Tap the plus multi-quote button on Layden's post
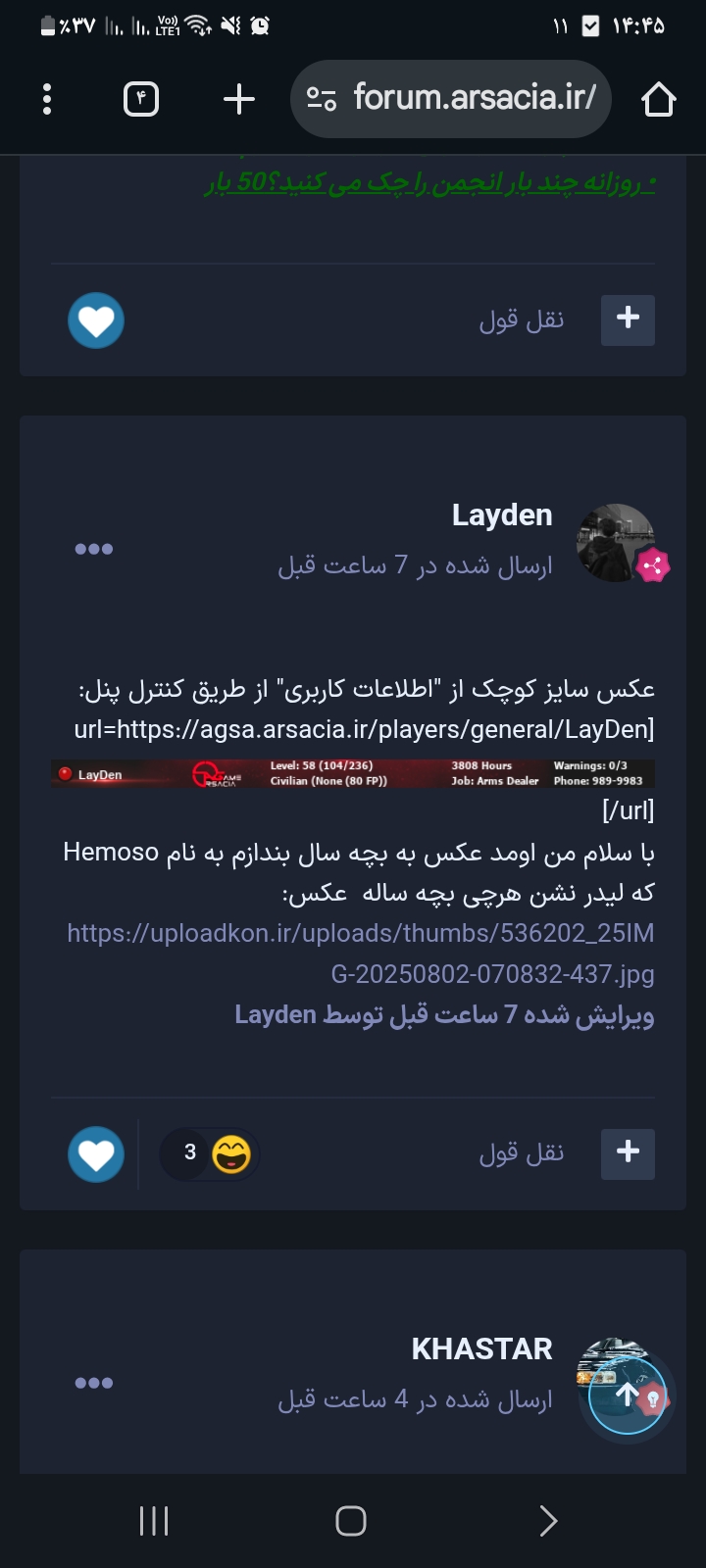Screen dimensions: 706x1568 628,1152
